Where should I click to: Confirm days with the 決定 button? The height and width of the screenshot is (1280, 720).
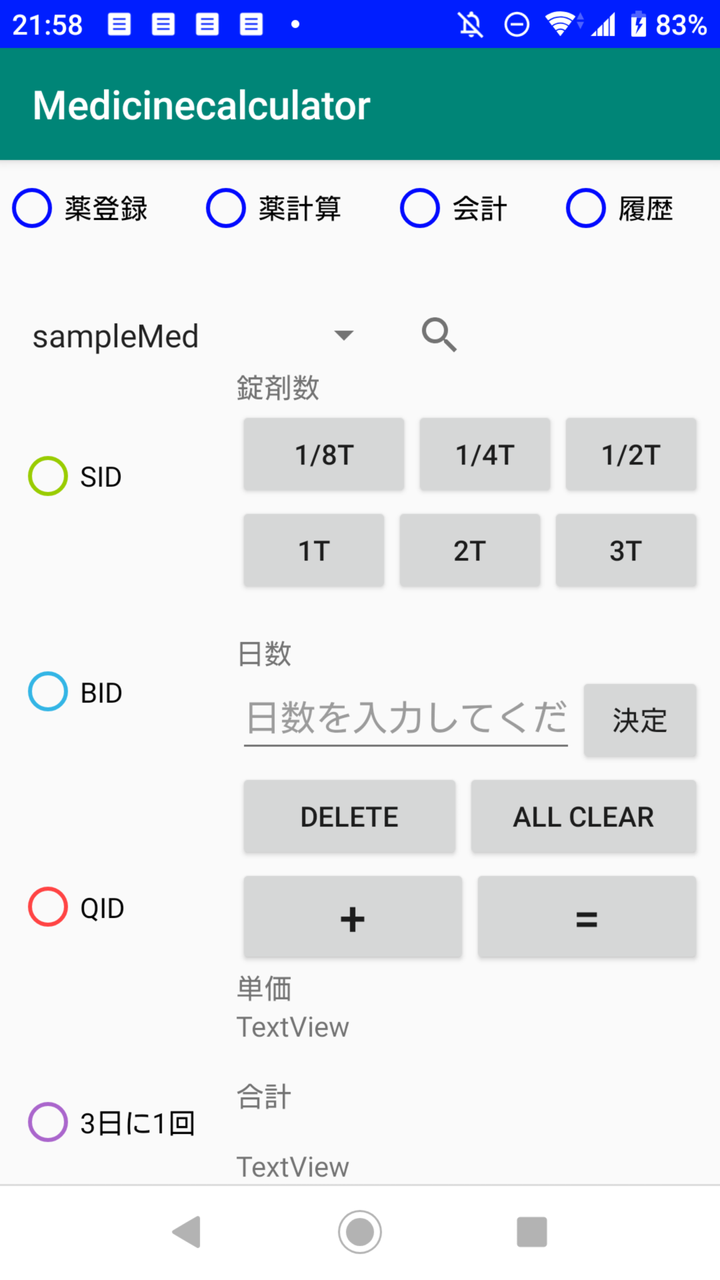[640, 720]
